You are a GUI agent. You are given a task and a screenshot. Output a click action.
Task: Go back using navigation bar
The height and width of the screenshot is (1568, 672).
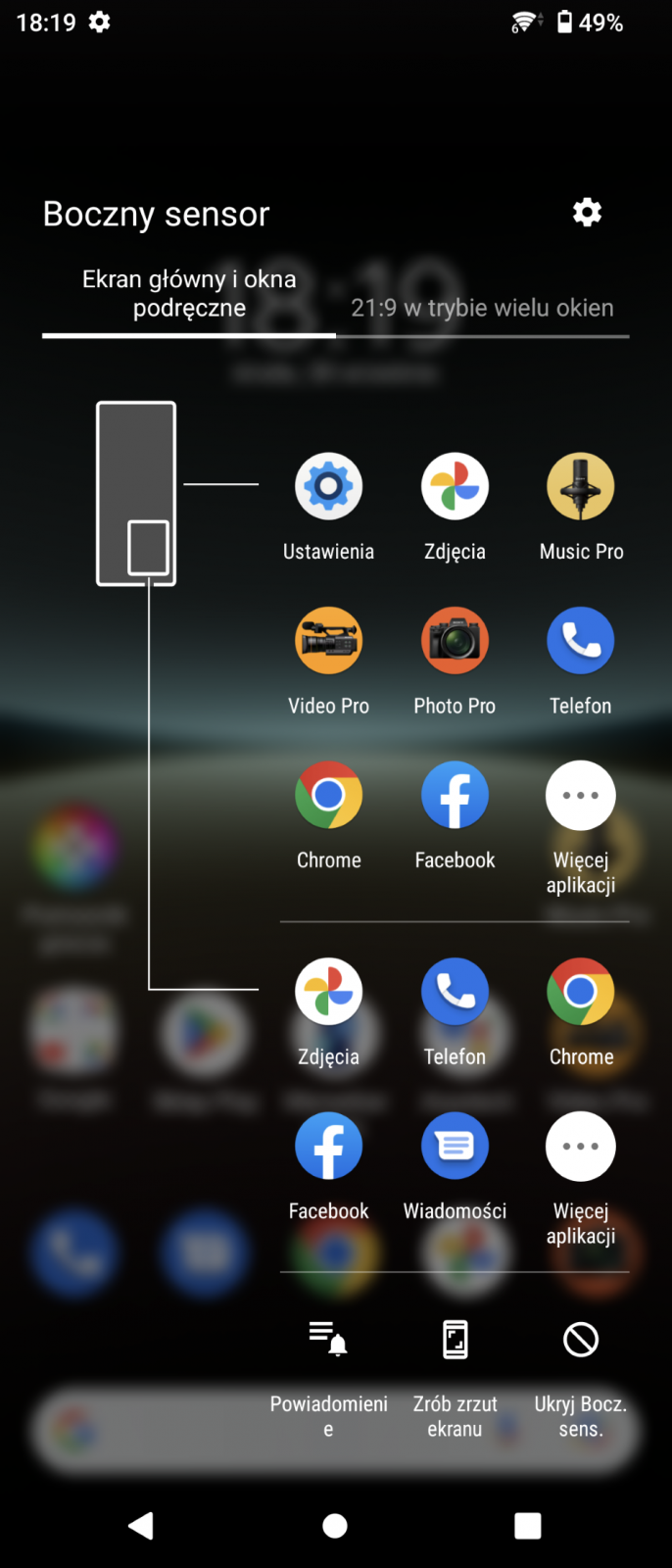[x=141, y=1525]
